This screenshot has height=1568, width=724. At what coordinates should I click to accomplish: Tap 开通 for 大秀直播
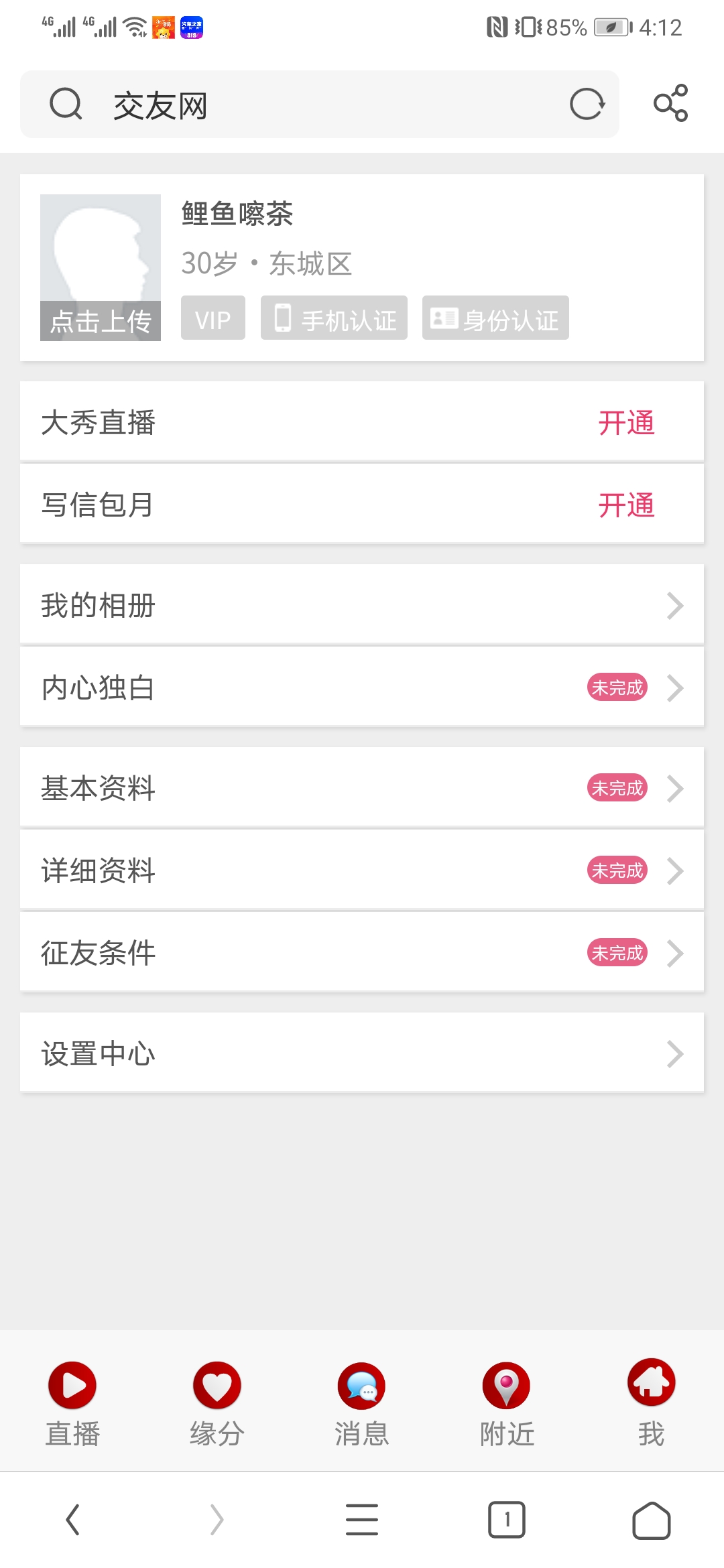point(626,423)
